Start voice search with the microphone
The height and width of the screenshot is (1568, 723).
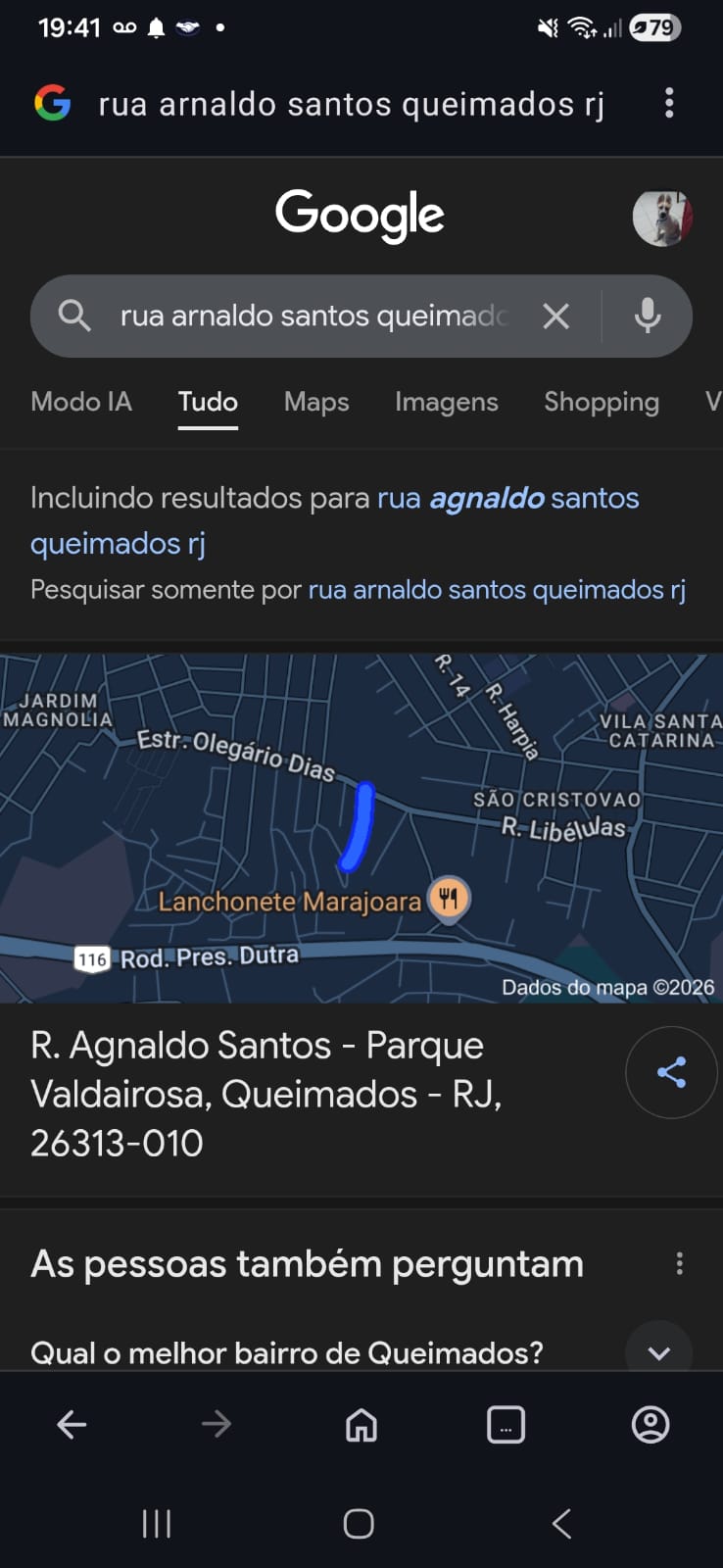[647, 317]
